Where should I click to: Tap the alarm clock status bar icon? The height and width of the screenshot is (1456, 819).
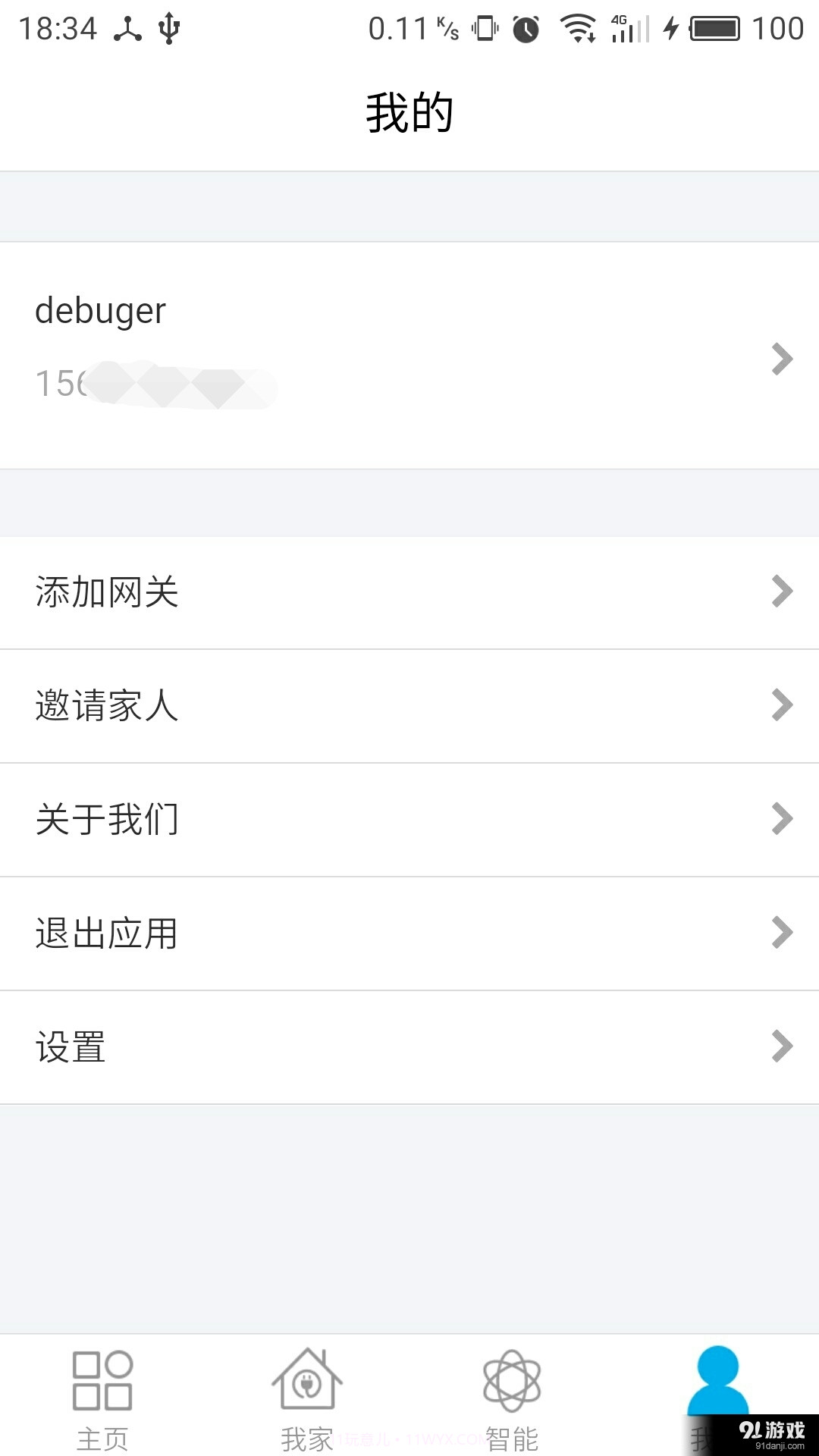(526, 28)
